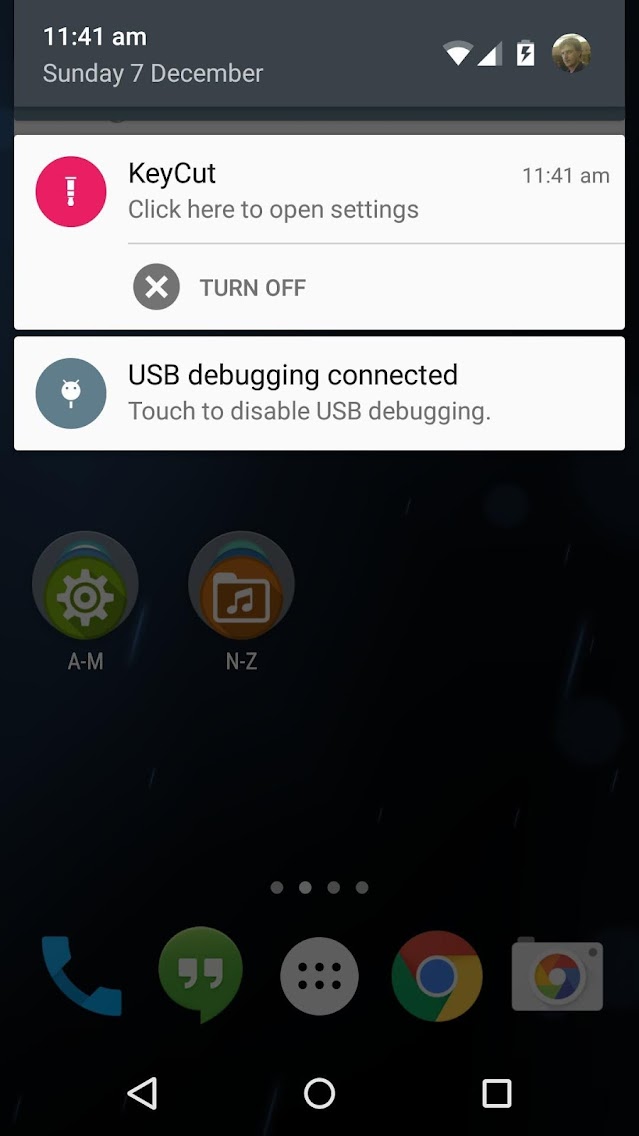Open the user profile avatar
Viewport: 639px width, 1136px height.
(x=571, y=54)
